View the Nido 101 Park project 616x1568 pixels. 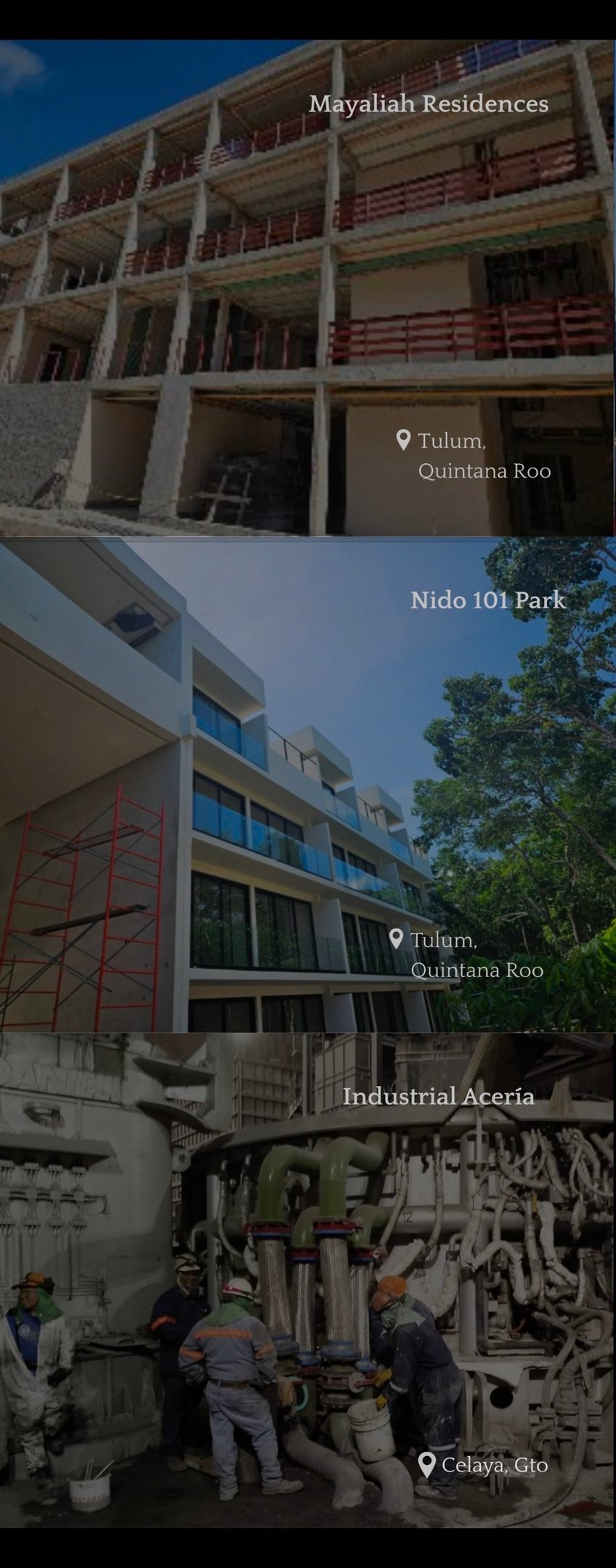(307, 784)
